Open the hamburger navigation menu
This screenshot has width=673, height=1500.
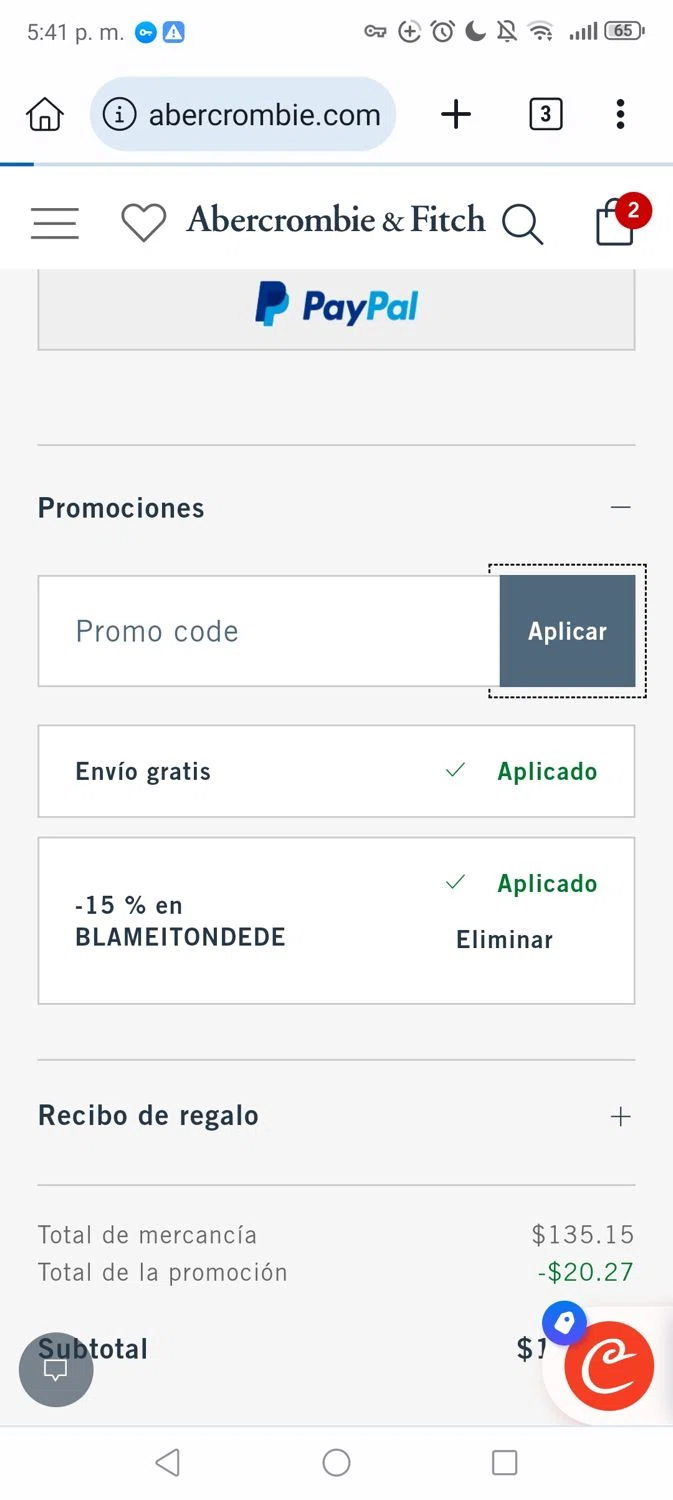(55, 222)
